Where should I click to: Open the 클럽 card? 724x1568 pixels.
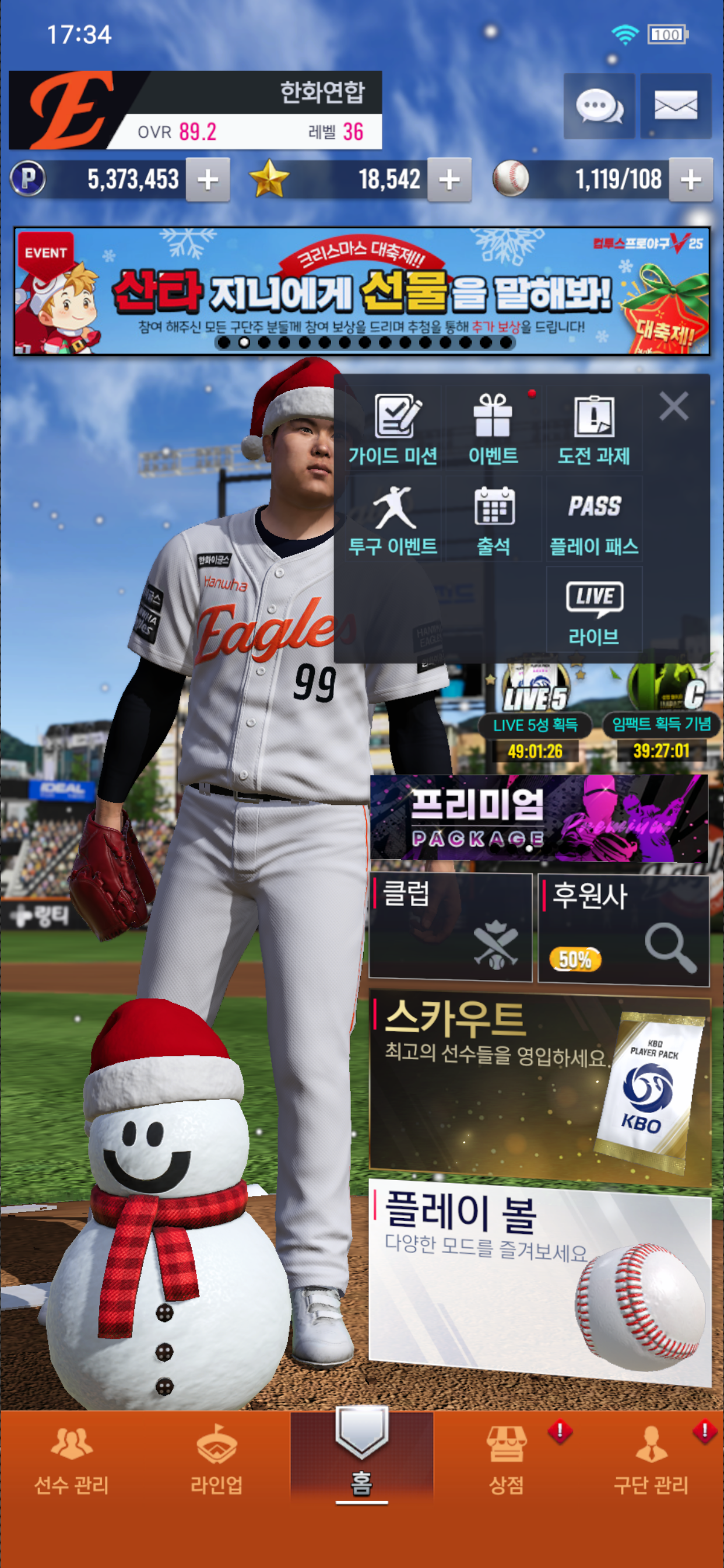click(450, 927)
